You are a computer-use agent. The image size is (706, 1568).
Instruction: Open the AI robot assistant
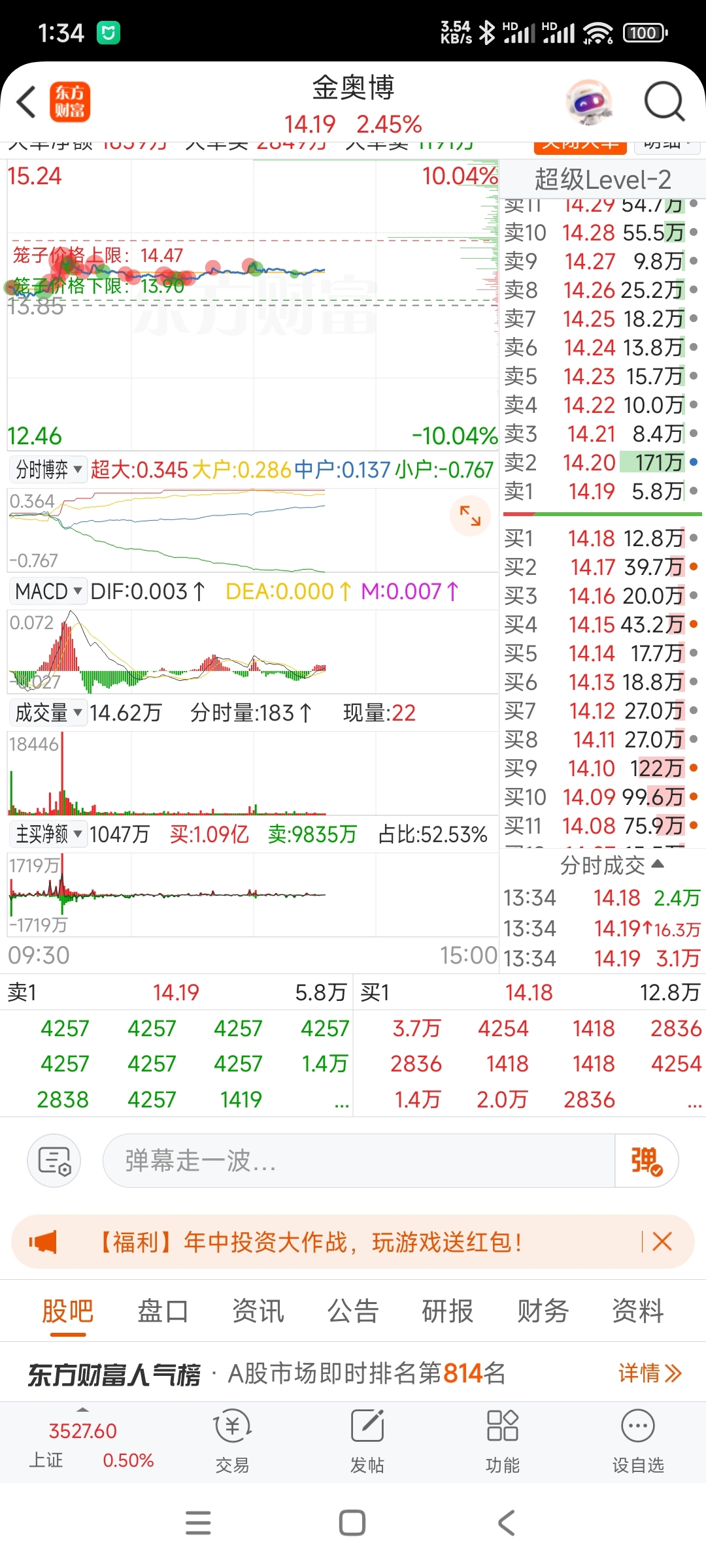pyautogui.click(x=590, y=103)
